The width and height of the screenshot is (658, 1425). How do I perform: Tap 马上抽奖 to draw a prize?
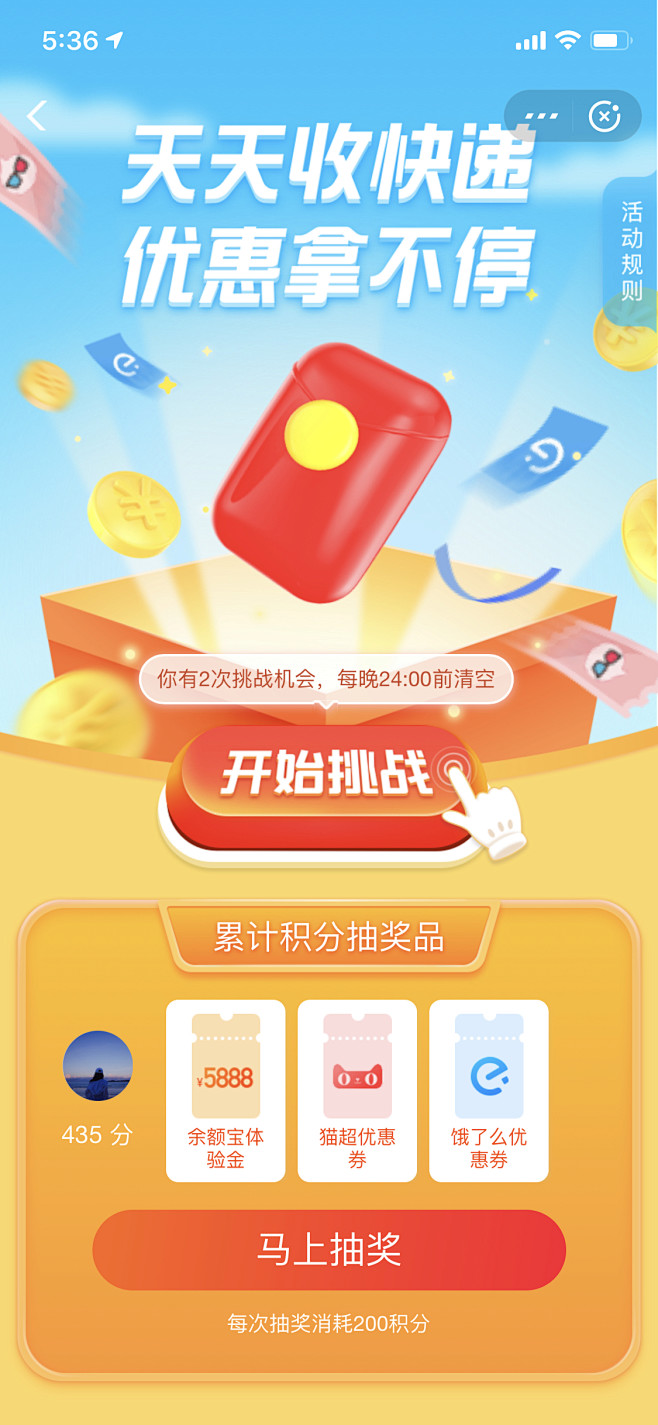[329, 1250]
